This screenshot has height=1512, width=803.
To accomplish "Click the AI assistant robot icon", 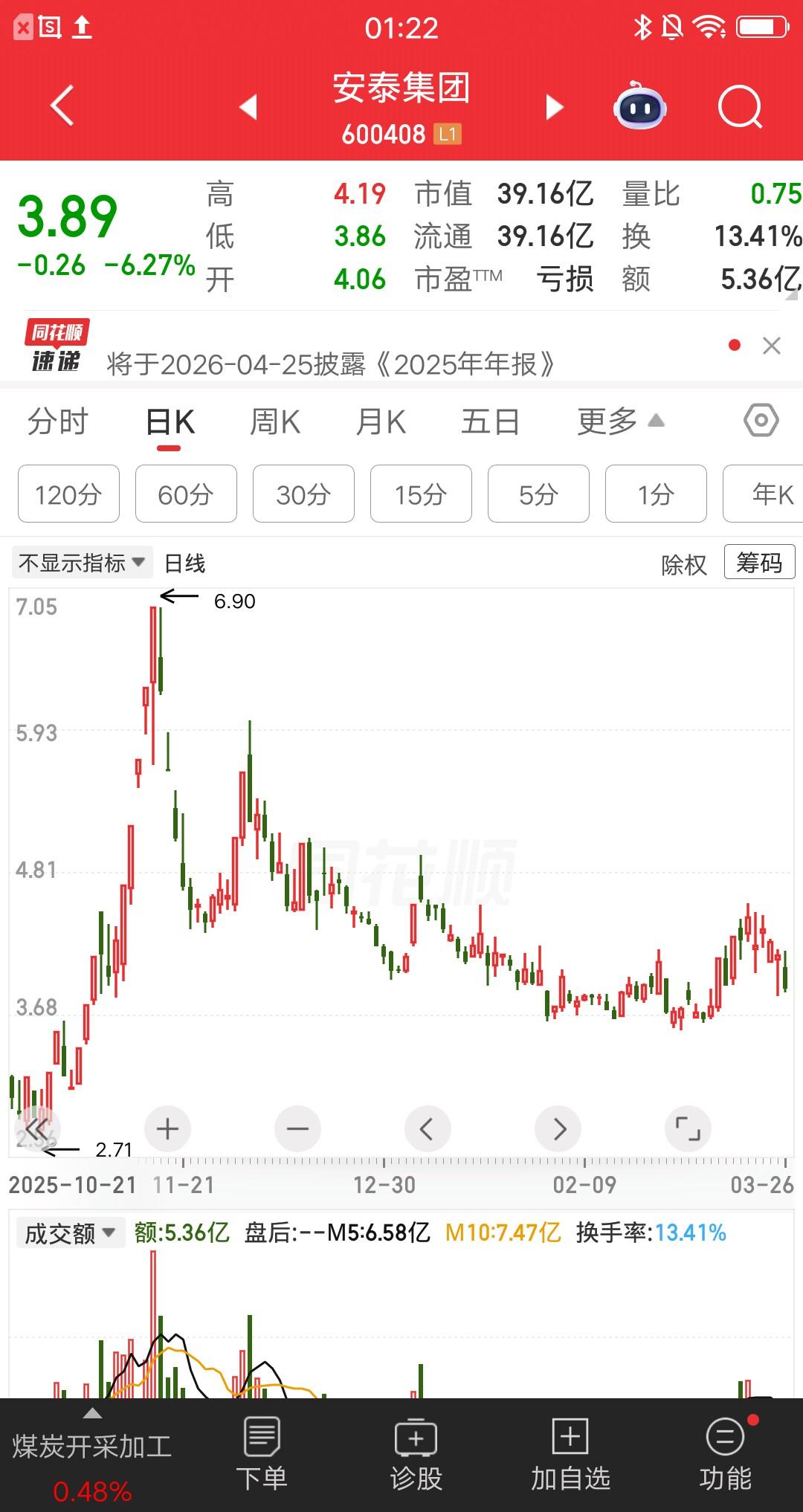I will (638, 106).
